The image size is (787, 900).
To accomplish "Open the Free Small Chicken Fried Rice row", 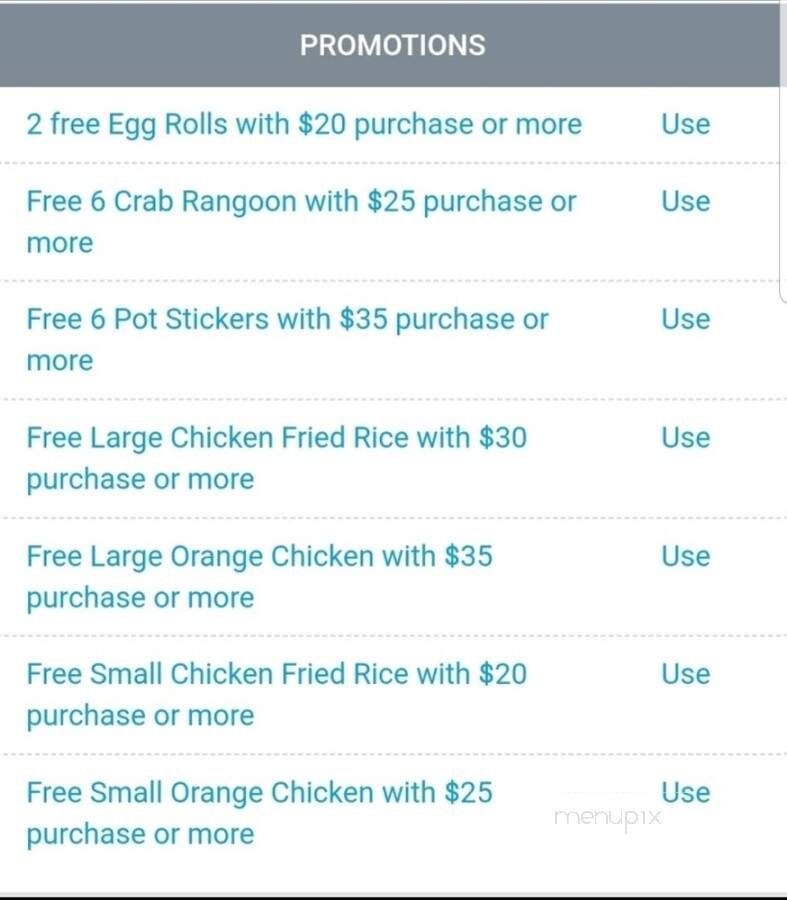I will [x=276, y=694].
